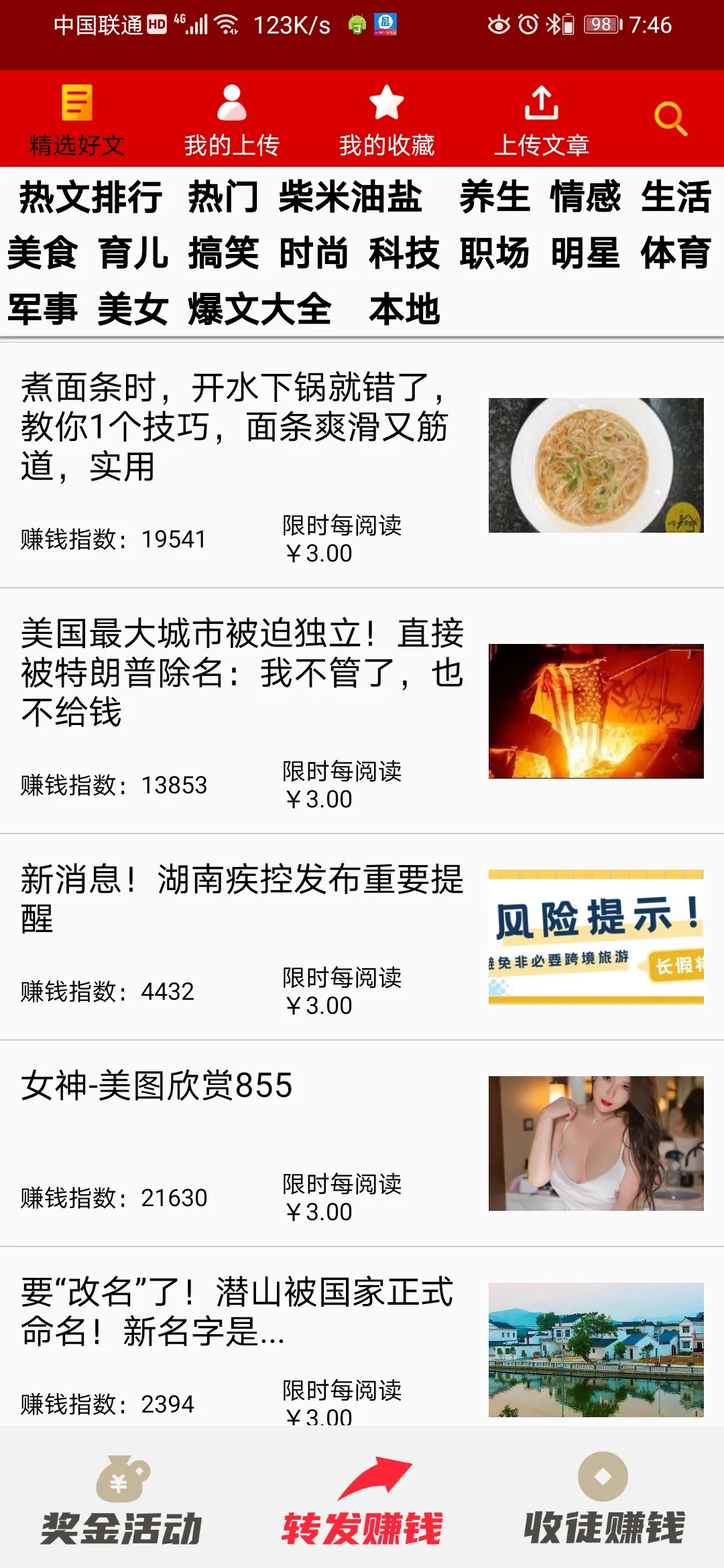Open the noodle cooking tips article

pyautogui.click(x=235, y=429)
